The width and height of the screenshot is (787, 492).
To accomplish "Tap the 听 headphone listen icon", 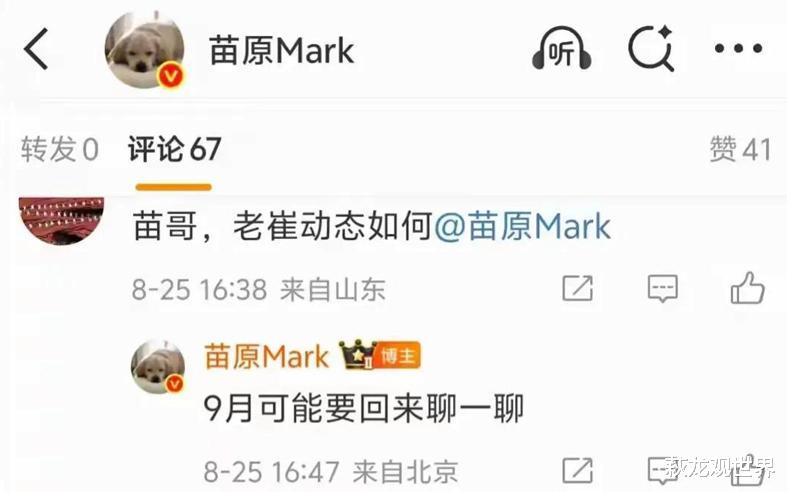I will pyautogui.click(x=560, y=50).
